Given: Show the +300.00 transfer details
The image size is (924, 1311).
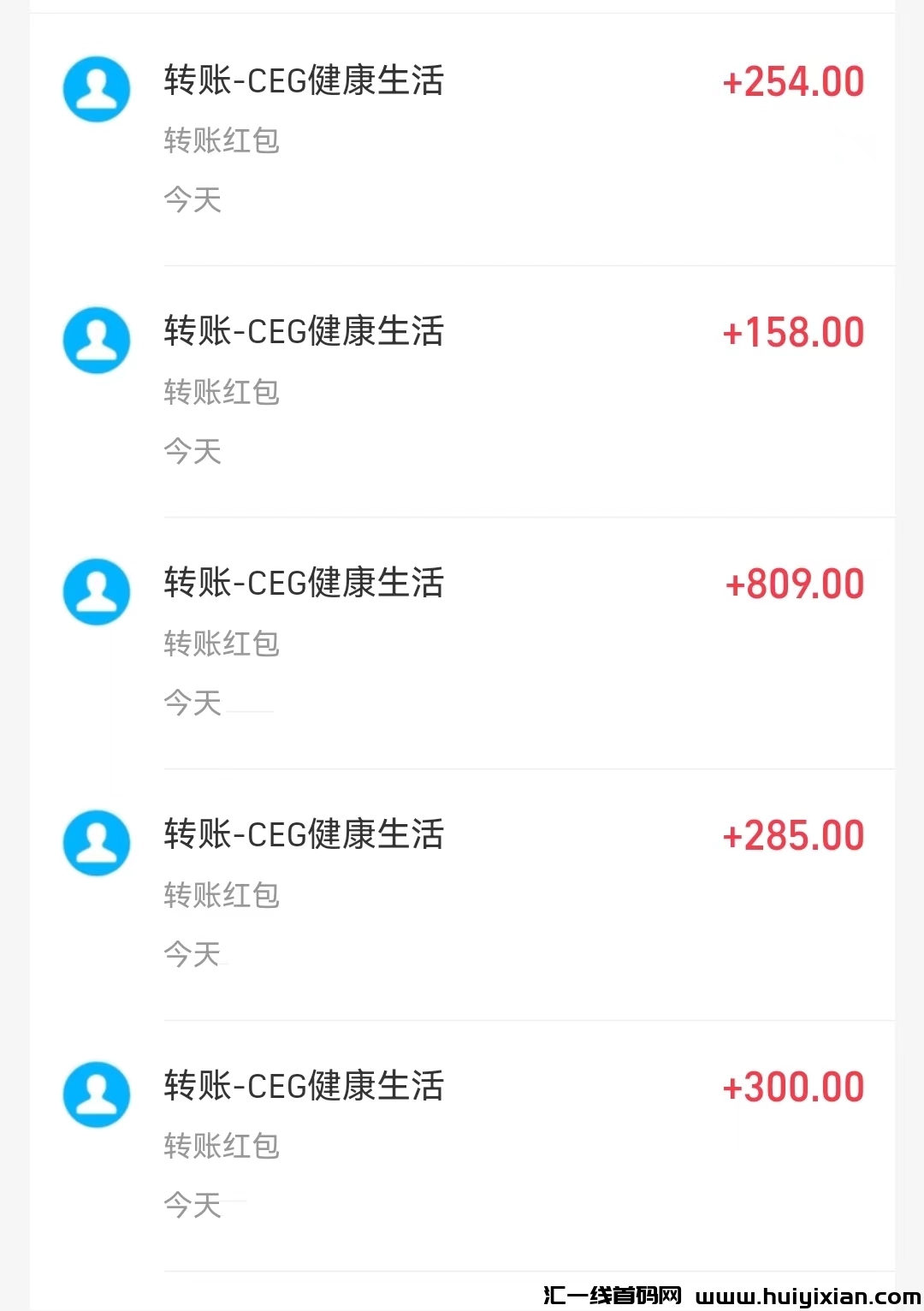Looking at the screenshot, I should 462,1145.
